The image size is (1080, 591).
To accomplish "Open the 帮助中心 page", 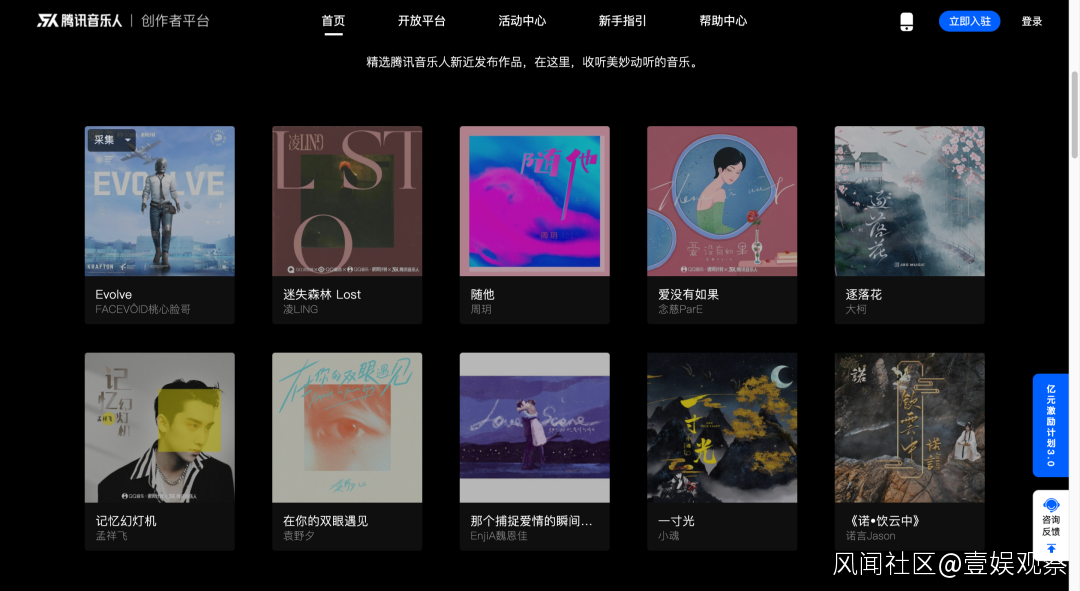I will coord(723,21).
